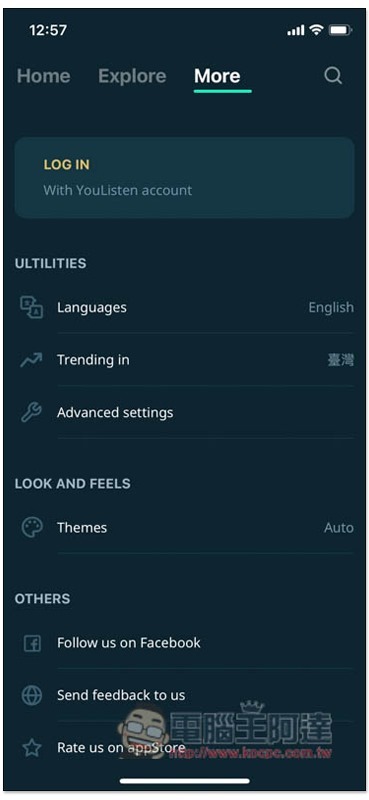
Task: Change the Trending in region
Action: click(x=184, y=360)
